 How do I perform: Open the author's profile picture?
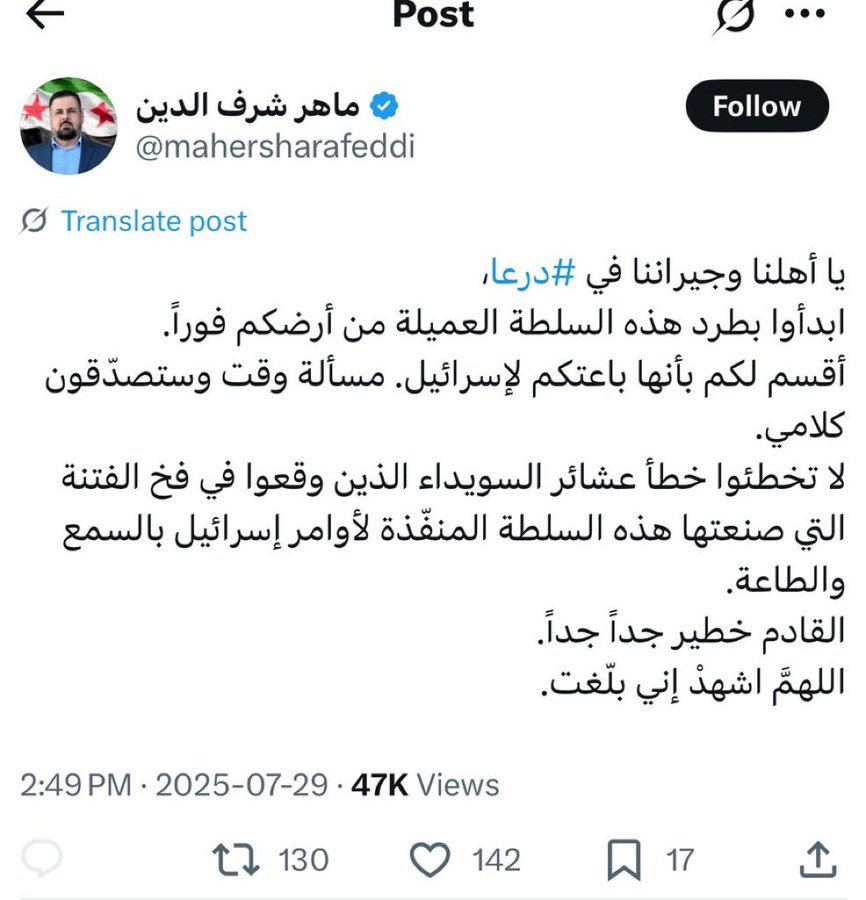pos(68,126)
